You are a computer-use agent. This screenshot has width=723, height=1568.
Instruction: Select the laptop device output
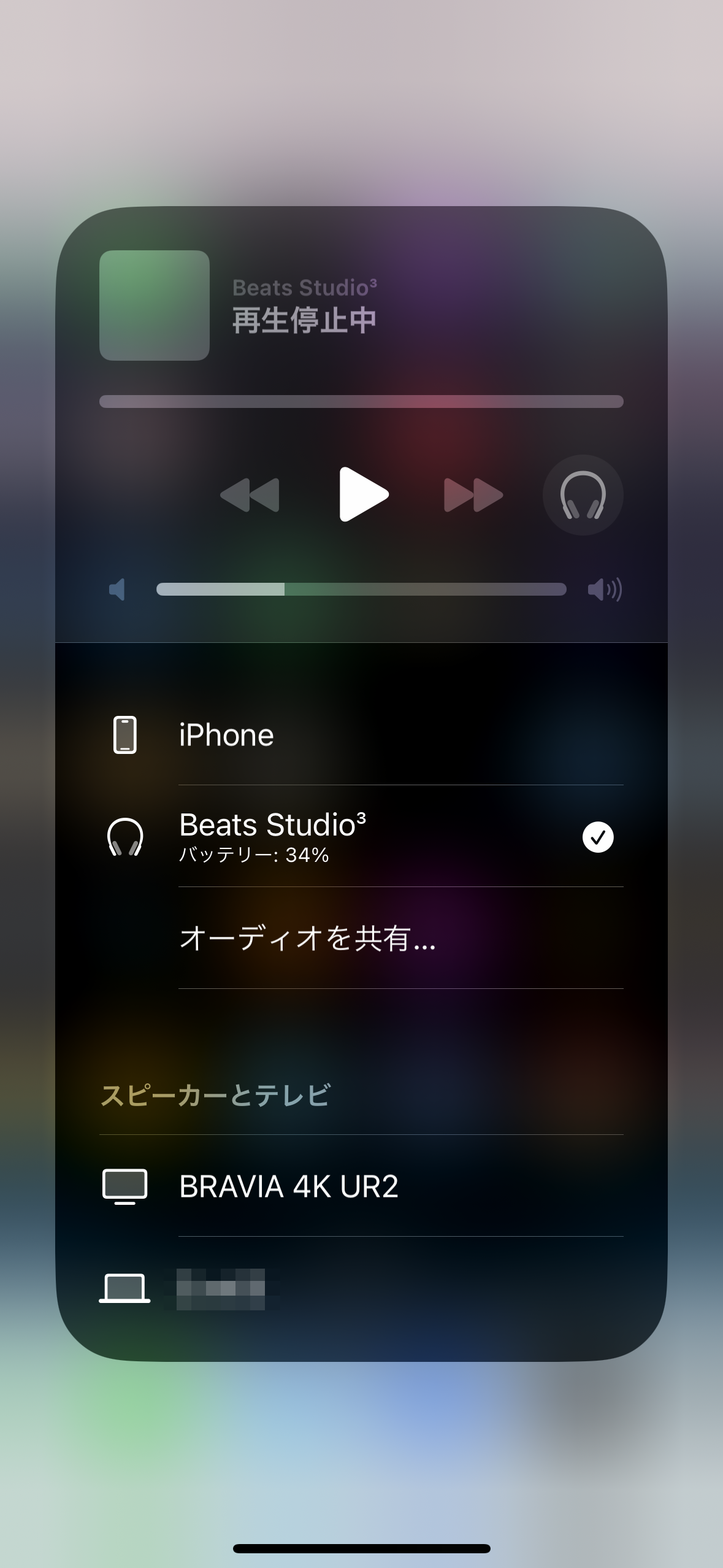pos(361,1288)
